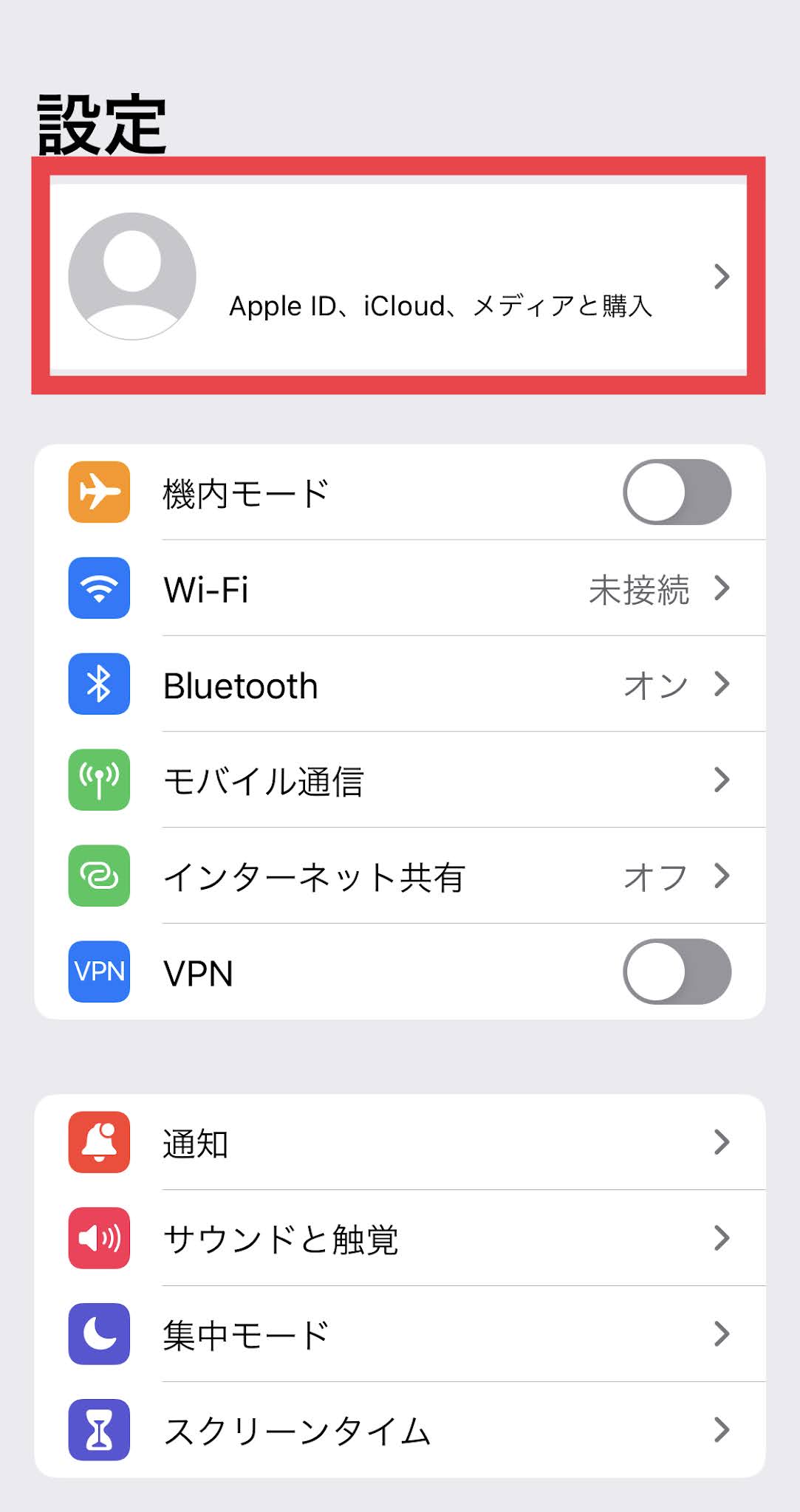Open モバイル通信 settings
The width and height of the screenshot is (800, 1512).
point(400,780)
